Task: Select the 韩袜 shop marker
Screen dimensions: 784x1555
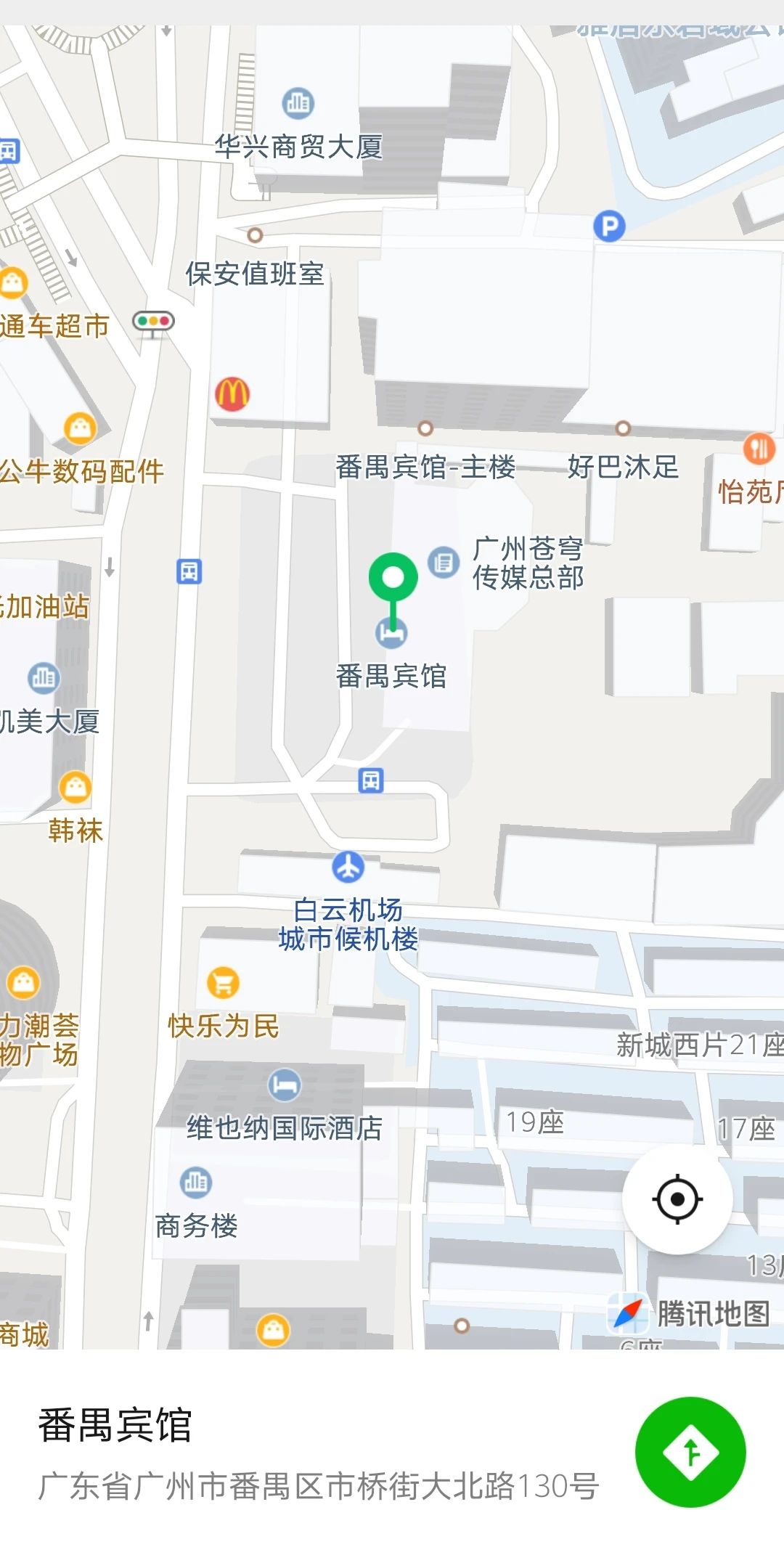Action: 75,788
